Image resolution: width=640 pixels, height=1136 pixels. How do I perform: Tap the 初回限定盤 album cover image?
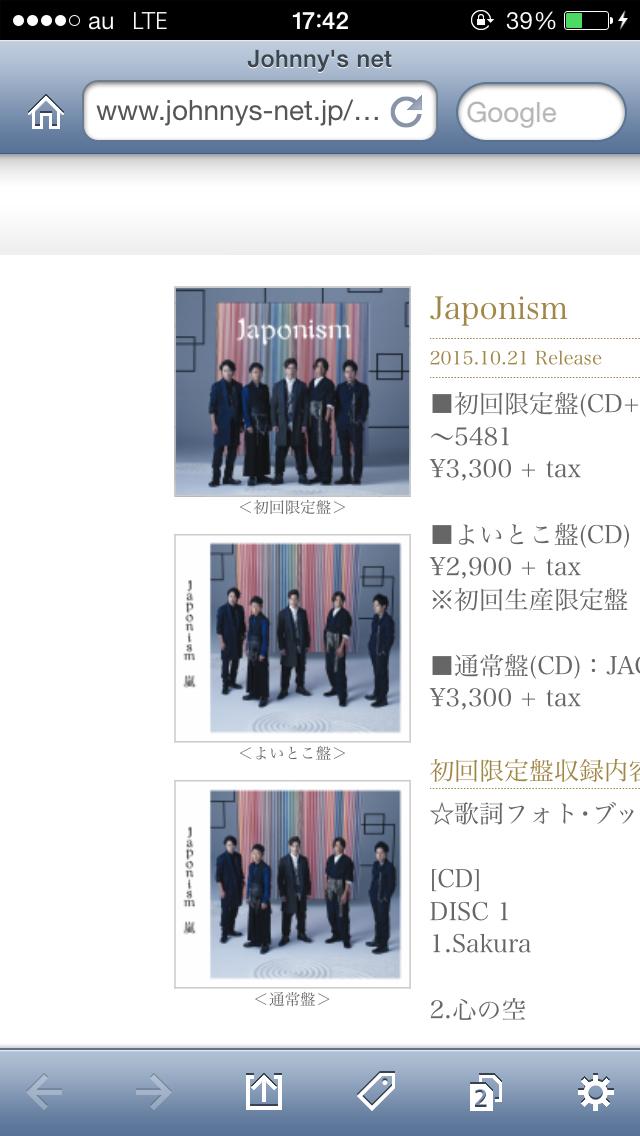click(x=292, y=391)
